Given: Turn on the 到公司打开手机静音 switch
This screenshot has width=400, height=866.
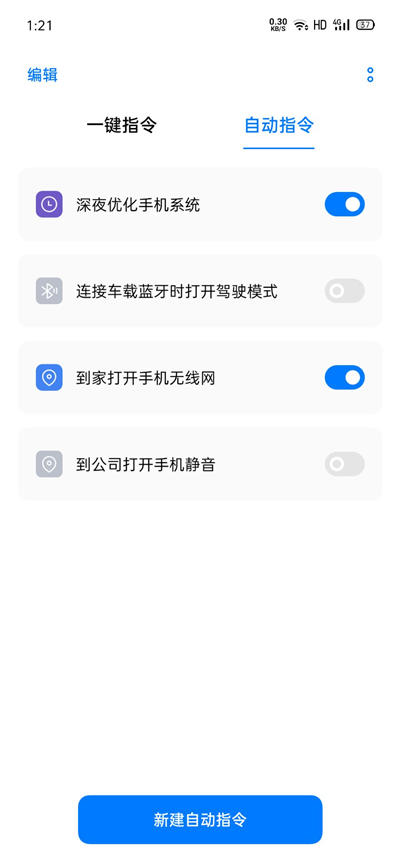Looking at the screenshot, I should 345,464.
